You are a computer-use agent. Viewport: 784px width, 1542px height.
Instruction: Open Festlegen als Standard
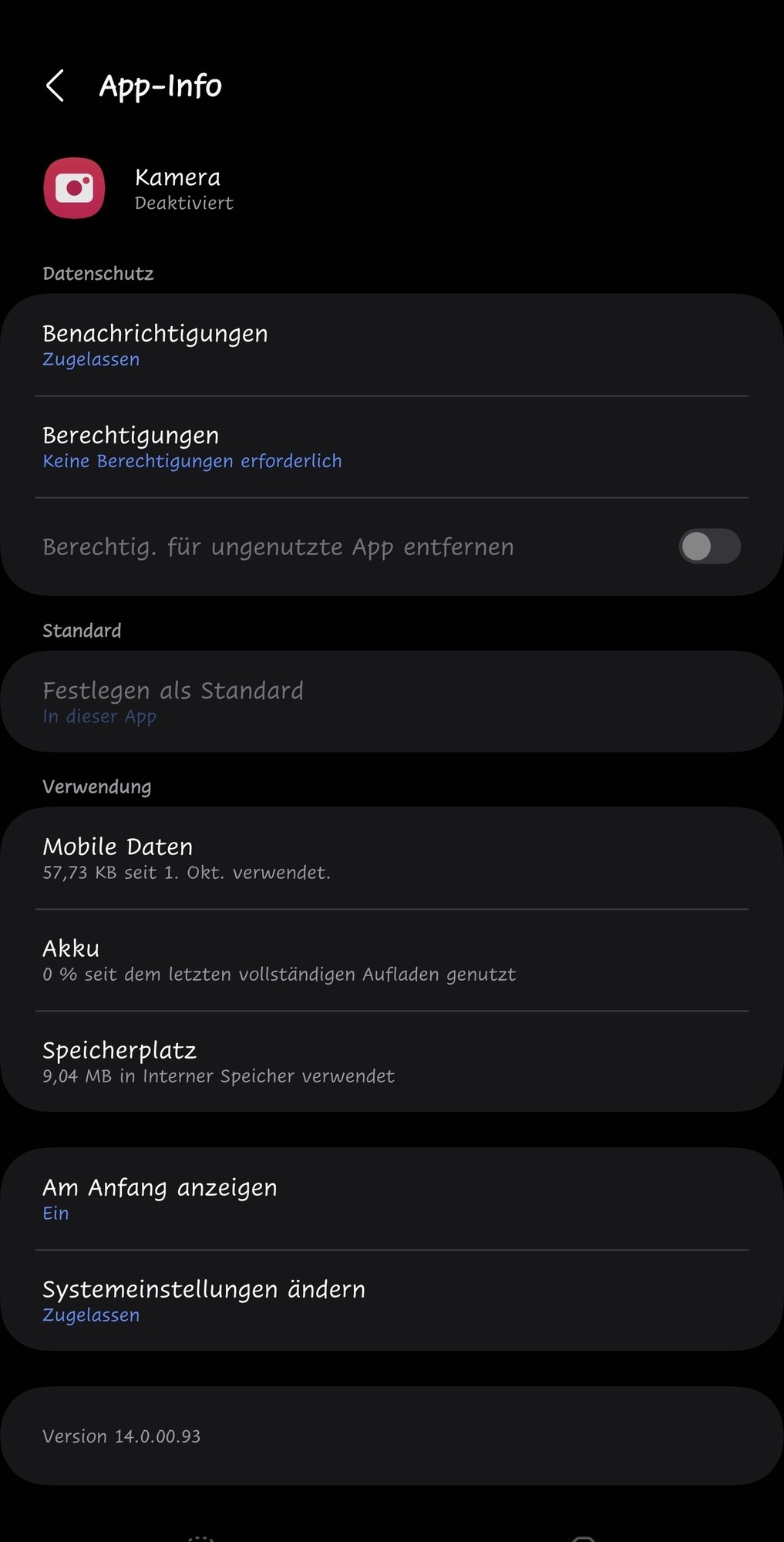point(392,702)
